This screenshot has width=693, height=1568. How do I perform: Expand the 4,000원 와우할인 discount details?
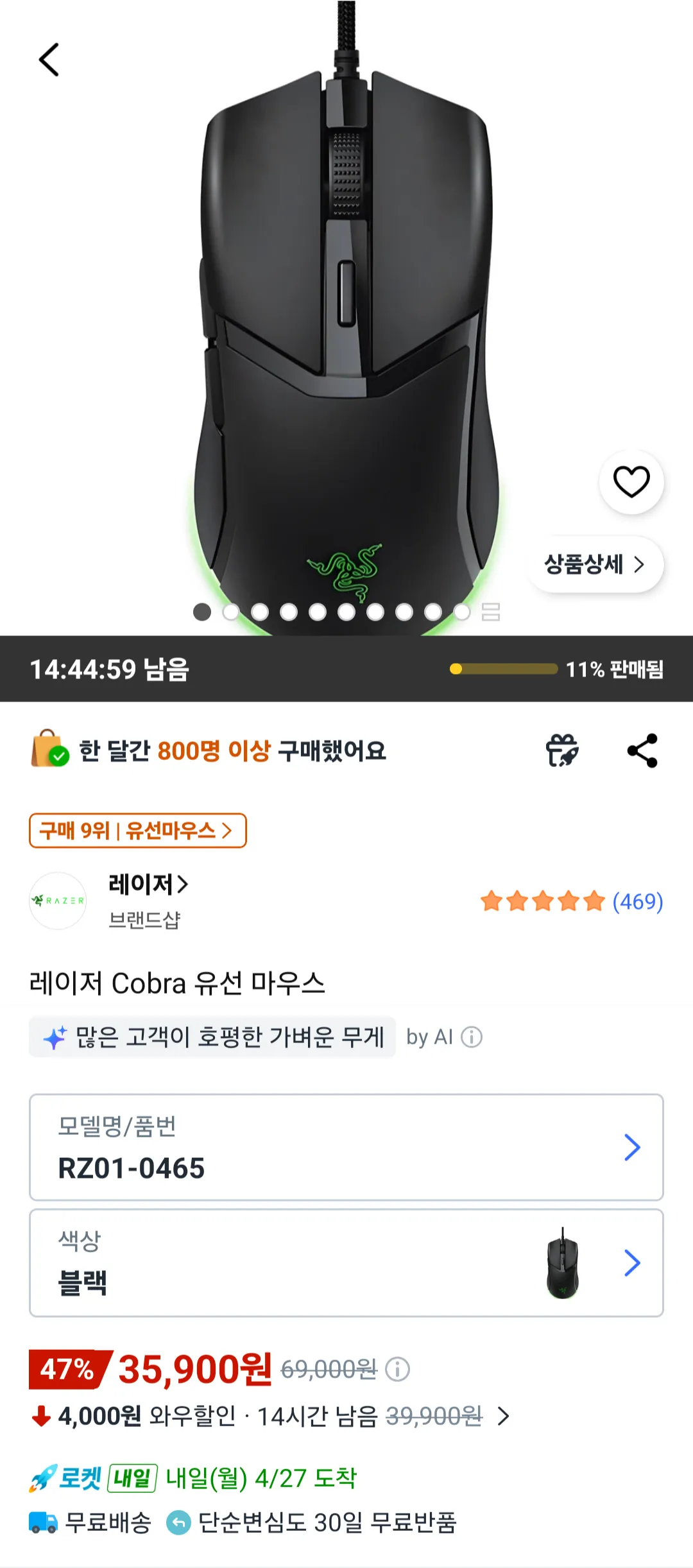(504, 1416)
